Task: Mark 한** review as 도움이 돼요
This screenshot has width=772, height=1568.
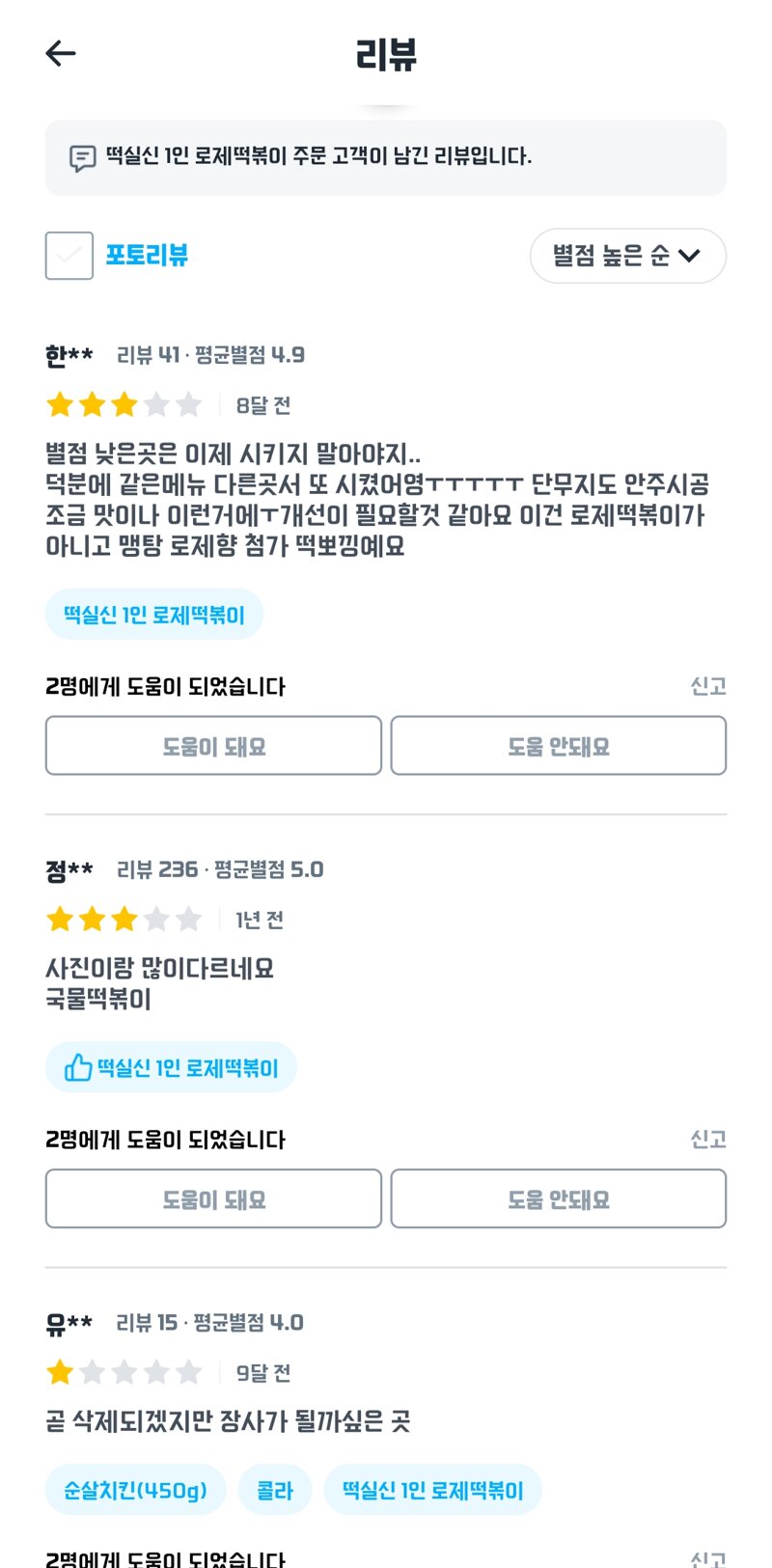Action: click(213, 746)
